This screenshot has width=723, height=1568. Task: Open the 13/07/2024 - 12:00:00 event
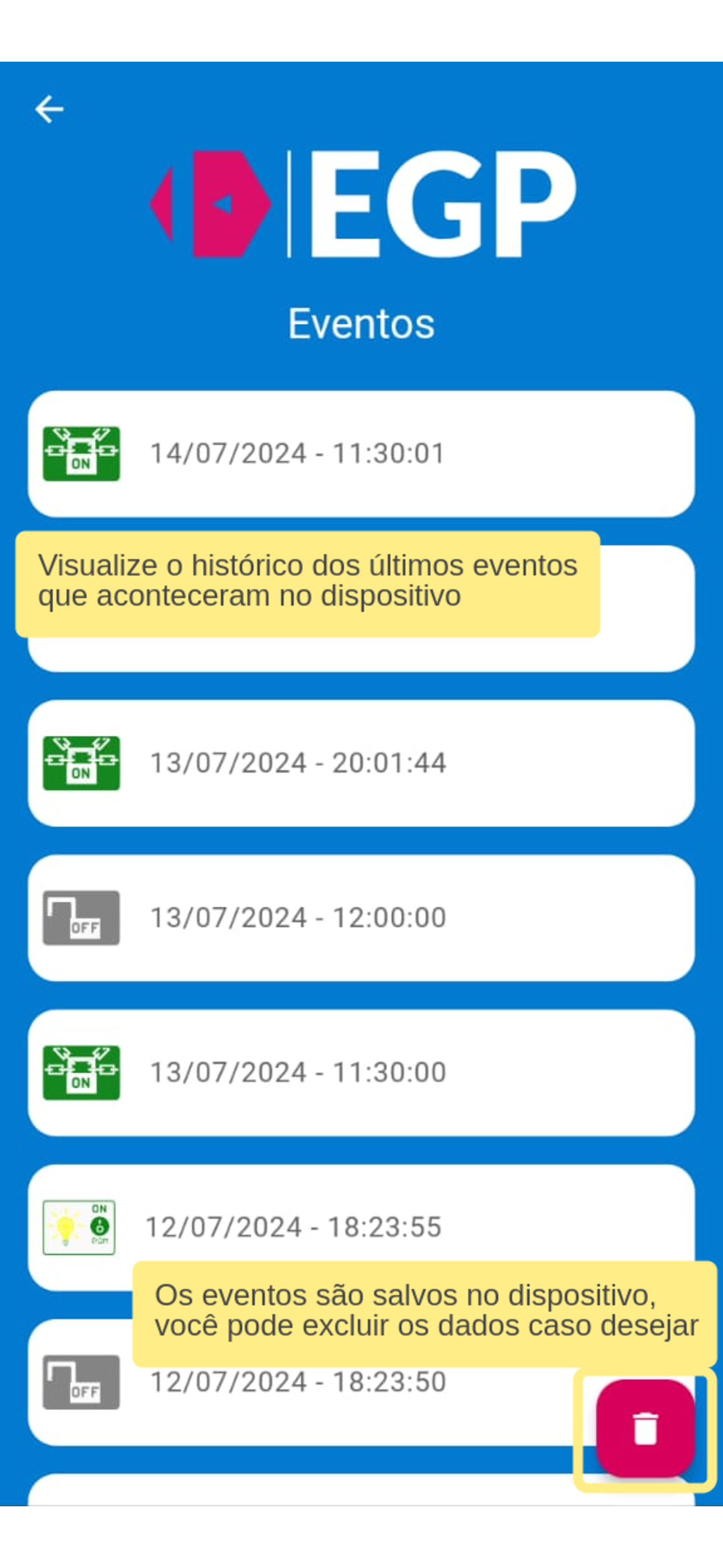coord(361,918)
